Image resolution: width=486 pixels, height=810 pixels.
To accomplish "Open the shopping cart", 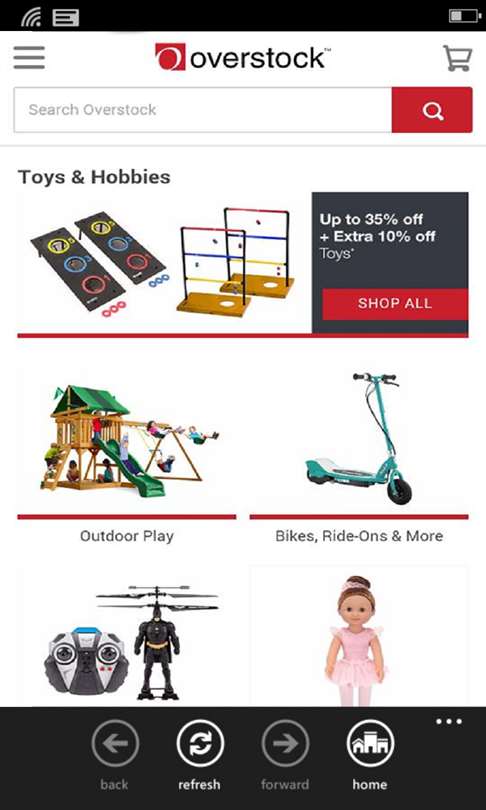I will (x=457, y=58).
